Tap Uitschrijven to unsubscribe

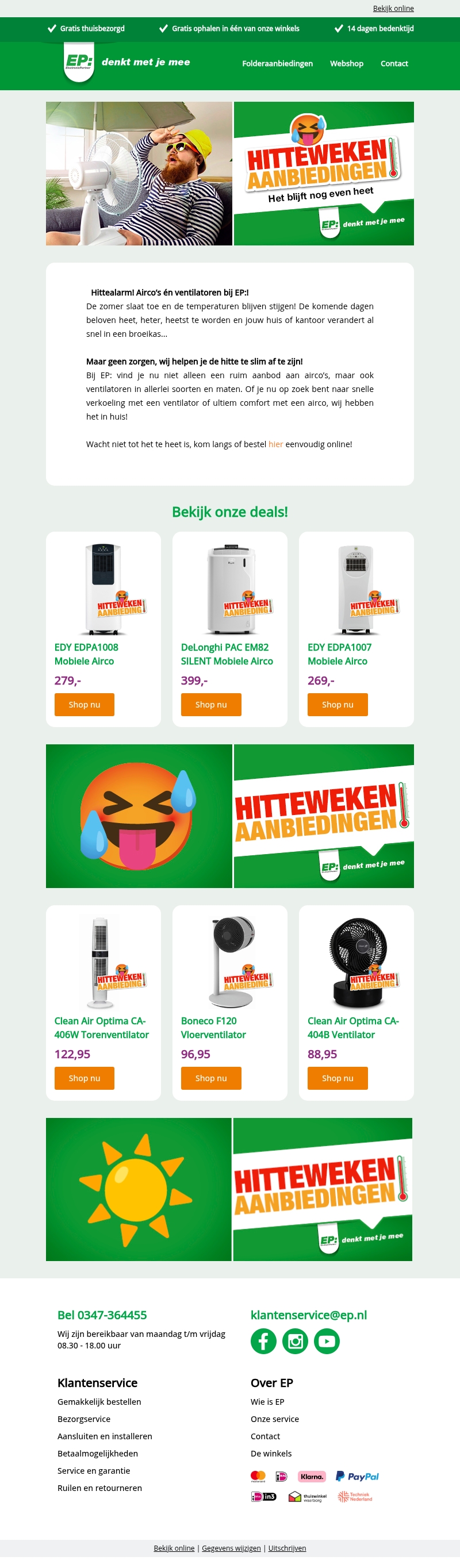(287, 1548)
